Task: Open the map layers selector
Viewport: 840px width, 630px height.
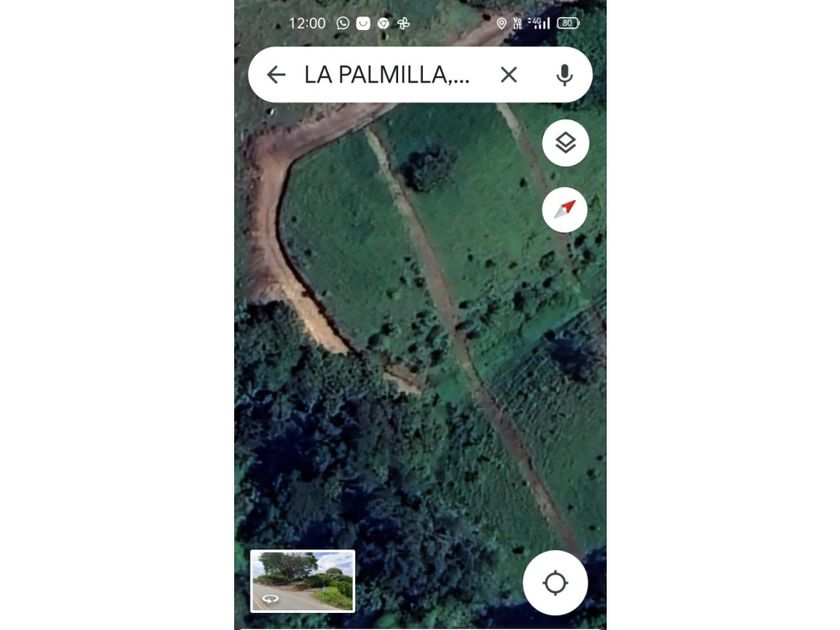Action: 565,143
